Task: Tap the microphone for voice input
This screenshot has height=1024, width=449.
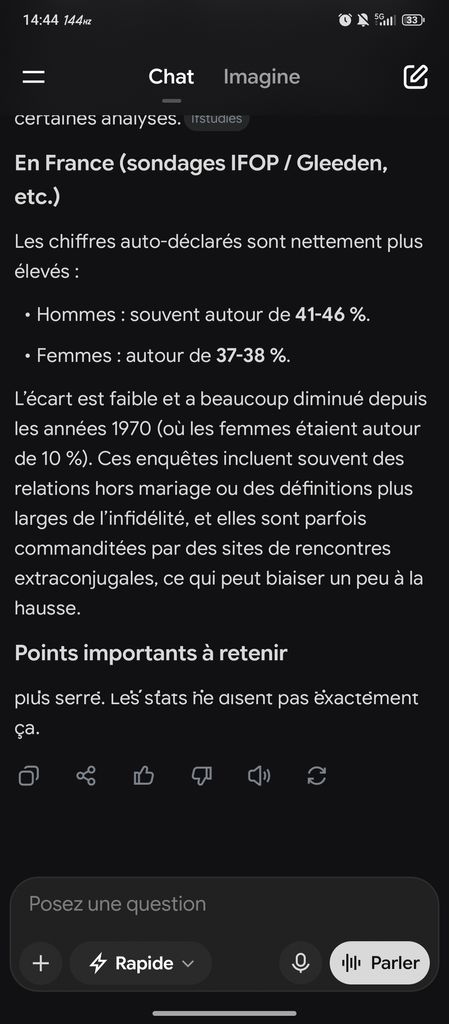Action: [x=300, y=963]
